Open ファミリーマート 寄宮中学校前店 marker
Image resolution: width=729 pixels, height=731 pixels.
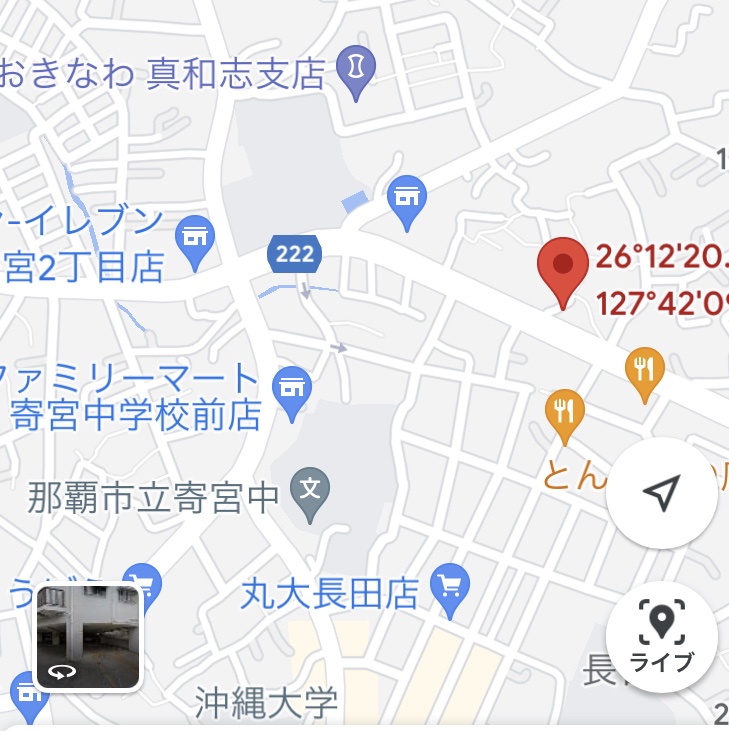coord(292,388)
